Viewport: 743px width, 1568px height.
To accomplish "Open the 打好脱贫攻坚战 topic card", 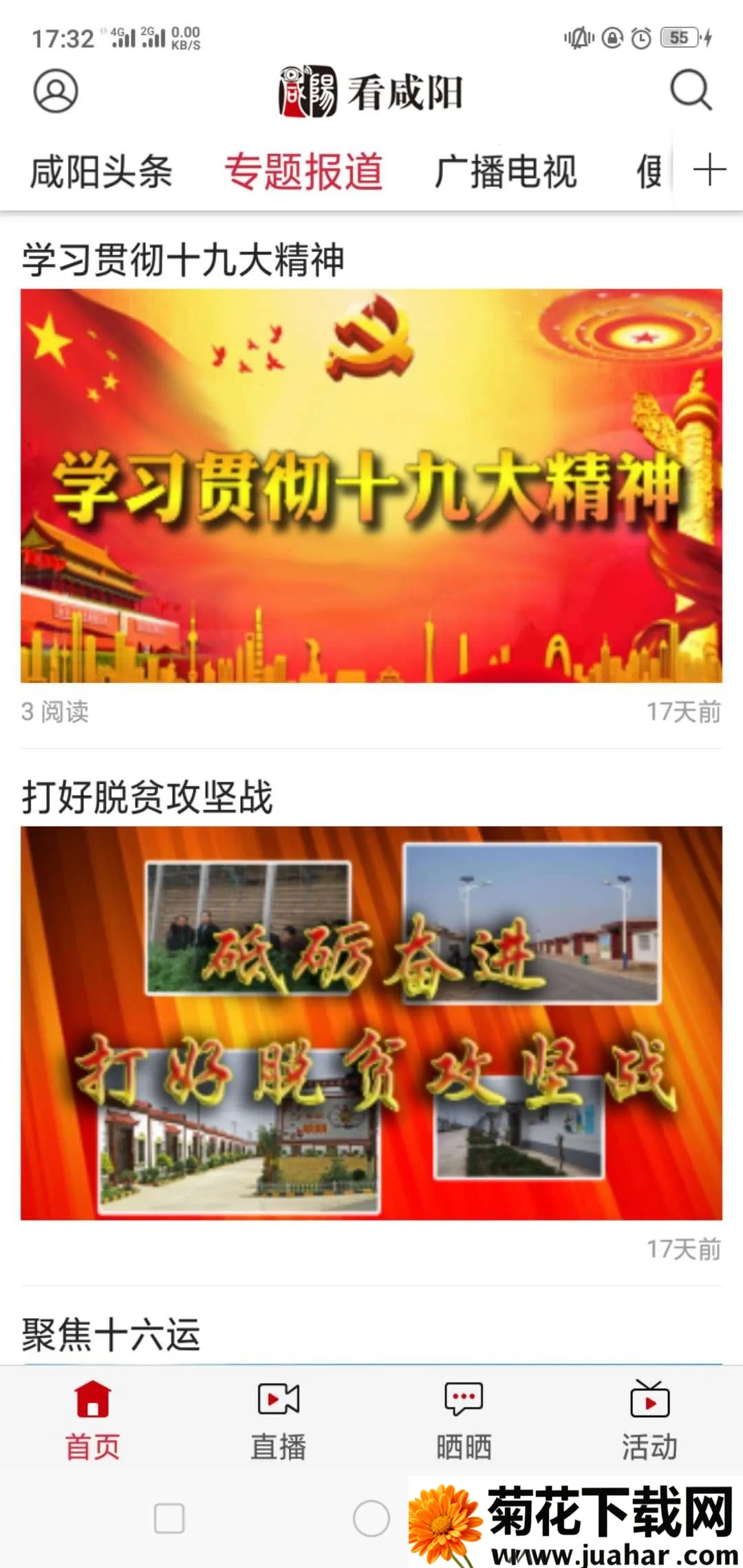I will point(371,1023).
